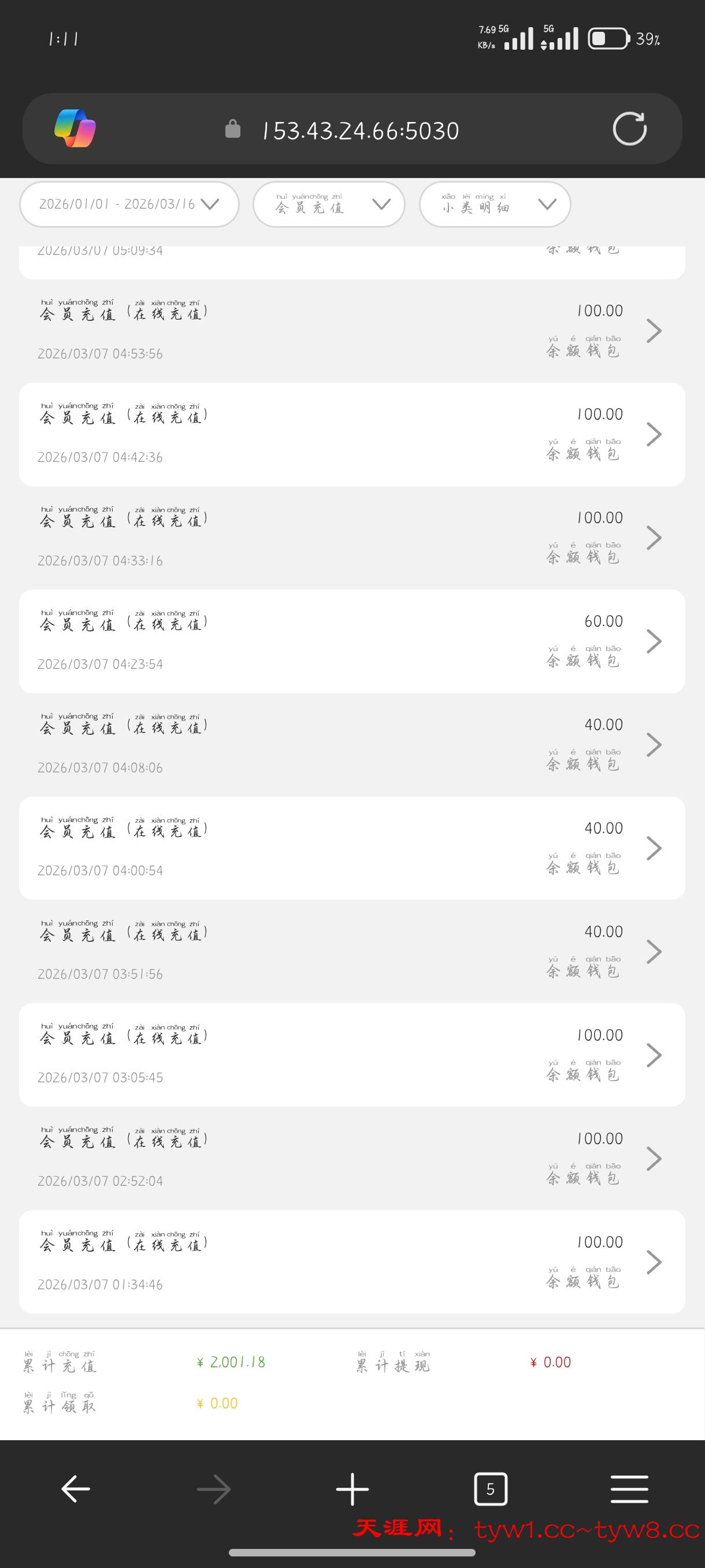Viewport: 705px width, 1568px height.
Task: Go back using the browser back arrow
Action: [x=76, y=1489]
